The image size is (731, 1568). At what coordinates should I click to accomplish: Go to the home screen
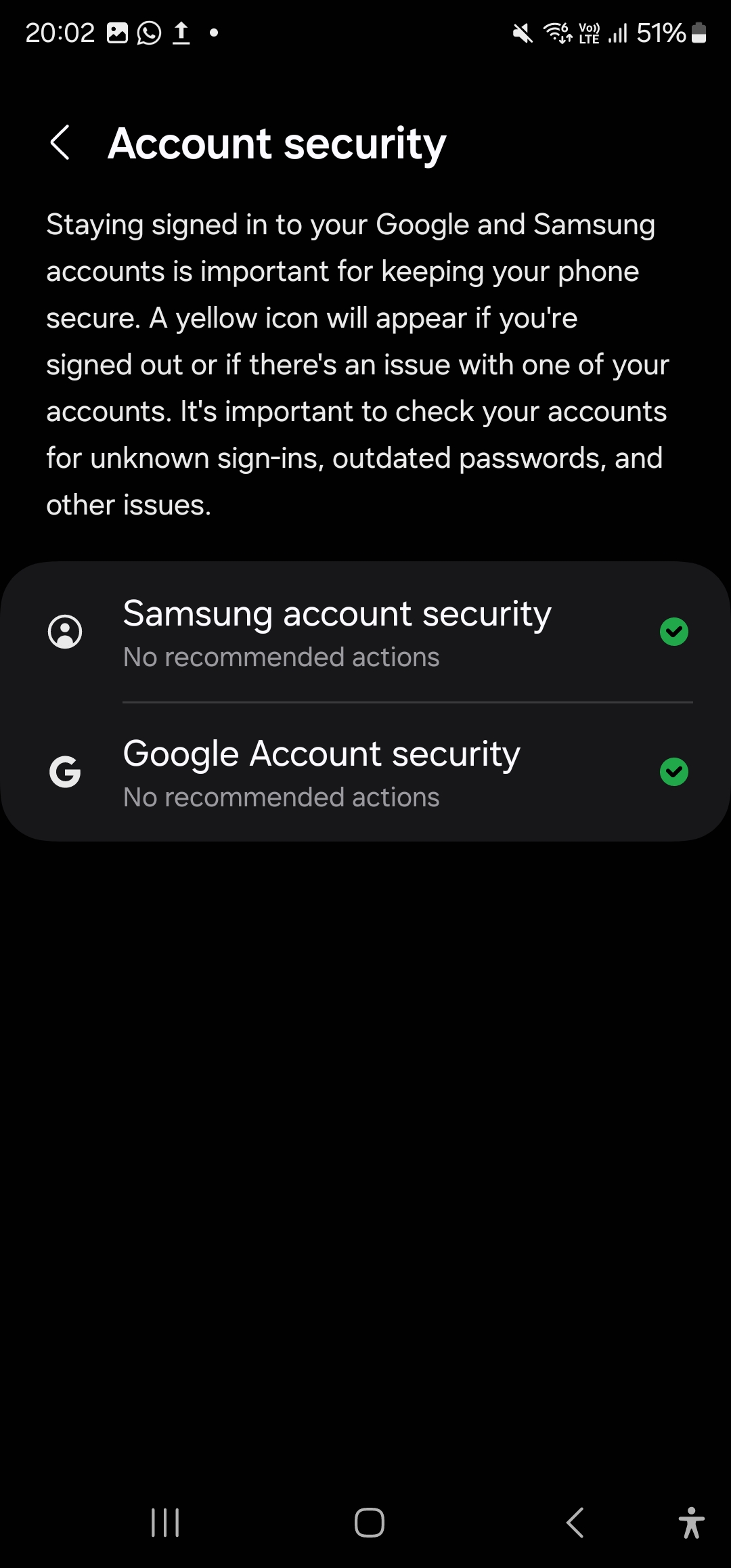(x=369, y=1523)
